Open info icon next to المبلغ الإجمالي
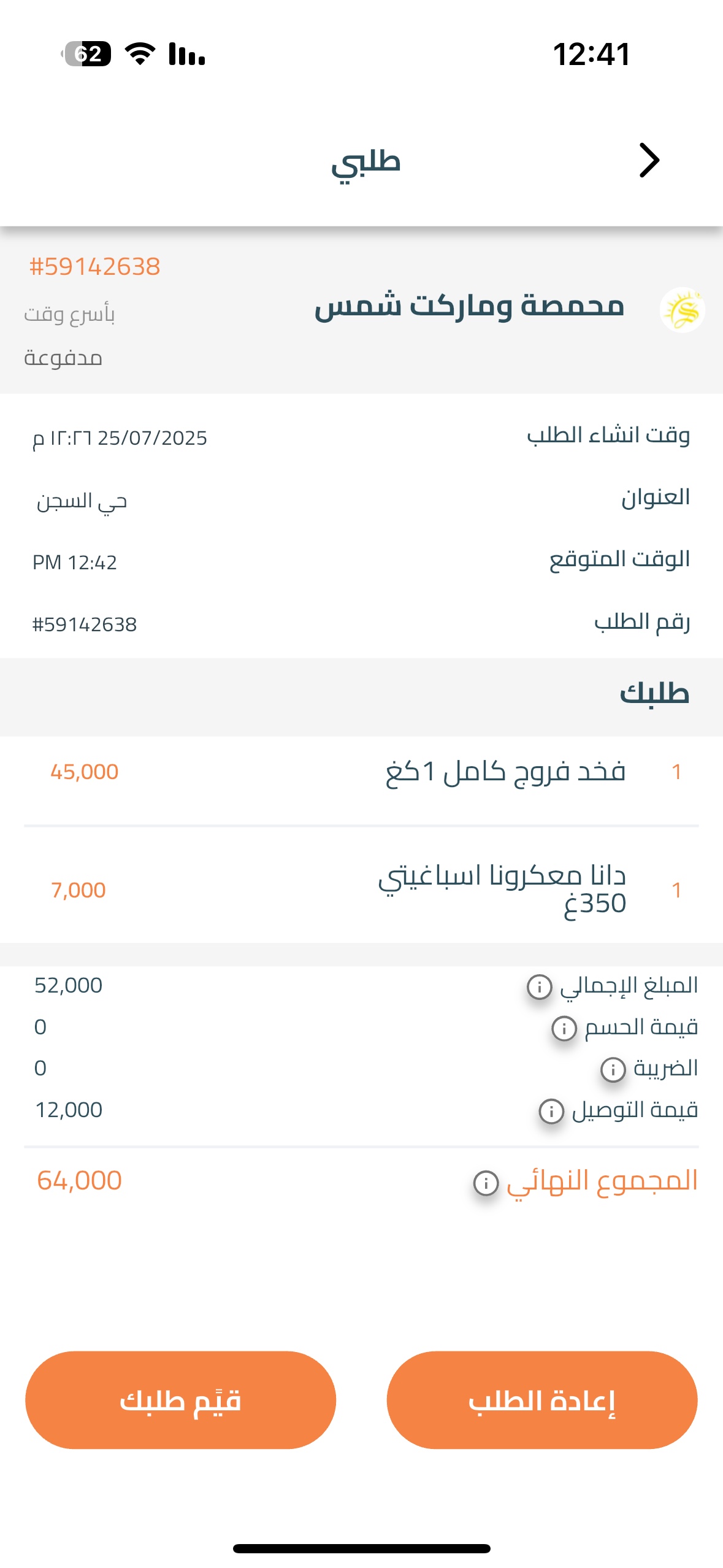Viewport: 723px width, 1568px height. click(x=540, y=986)
